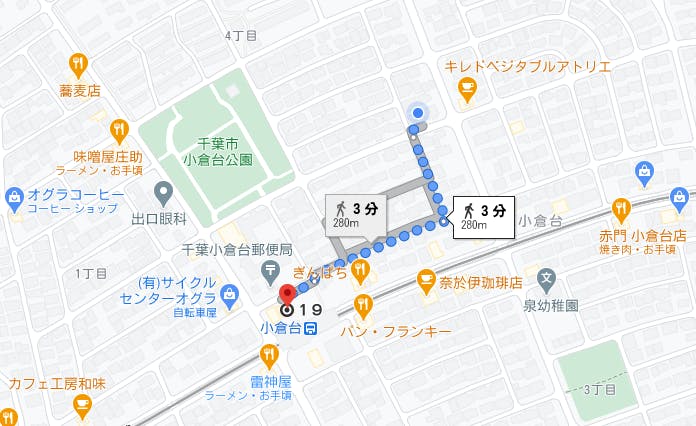This screenshot has width=696, height=426.
Task: Open the サイクルセンターオグラ bicycle shop marker
Action: 231,295
